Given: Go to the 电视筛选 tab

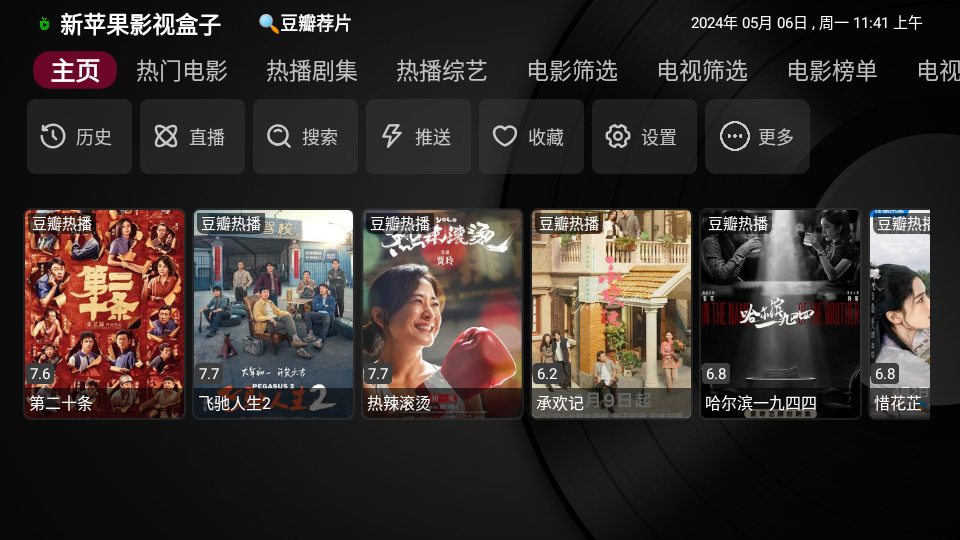Looking at the screenshot, I should tap(702, 71).
